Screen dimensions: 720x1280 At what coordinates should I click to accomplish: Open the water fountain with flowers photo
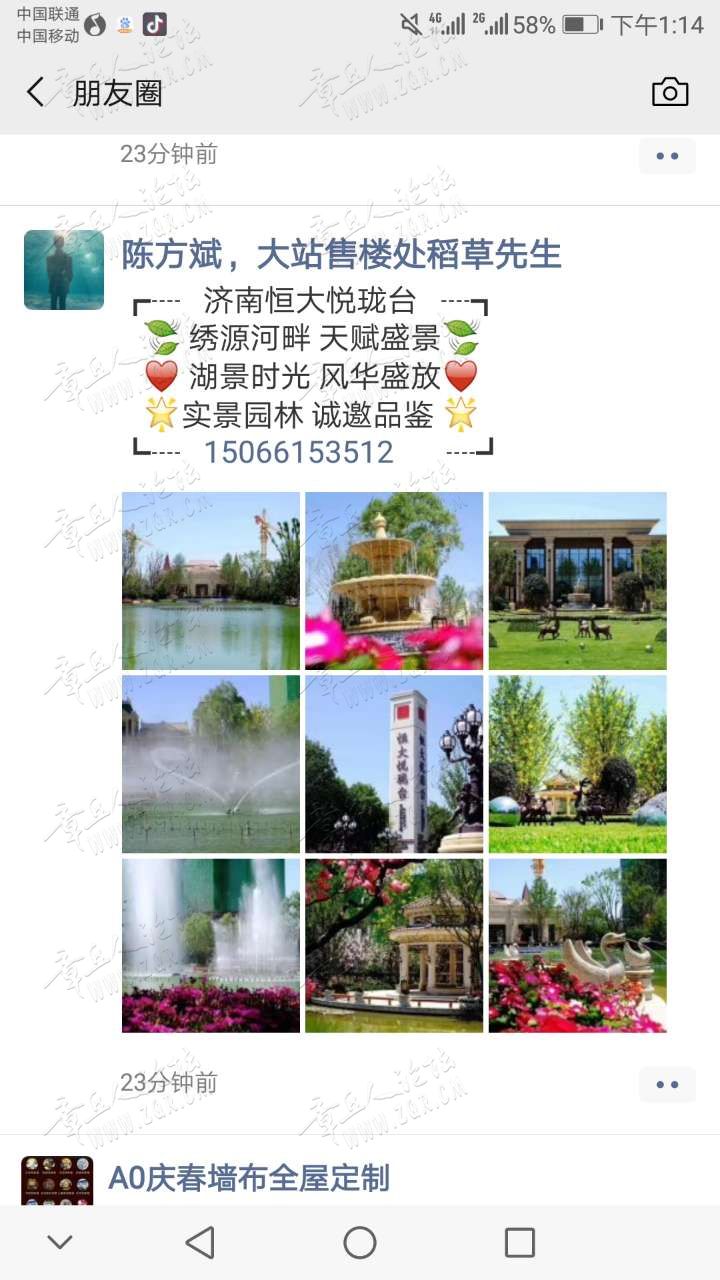pyautogui.click(x=211, y=945)
